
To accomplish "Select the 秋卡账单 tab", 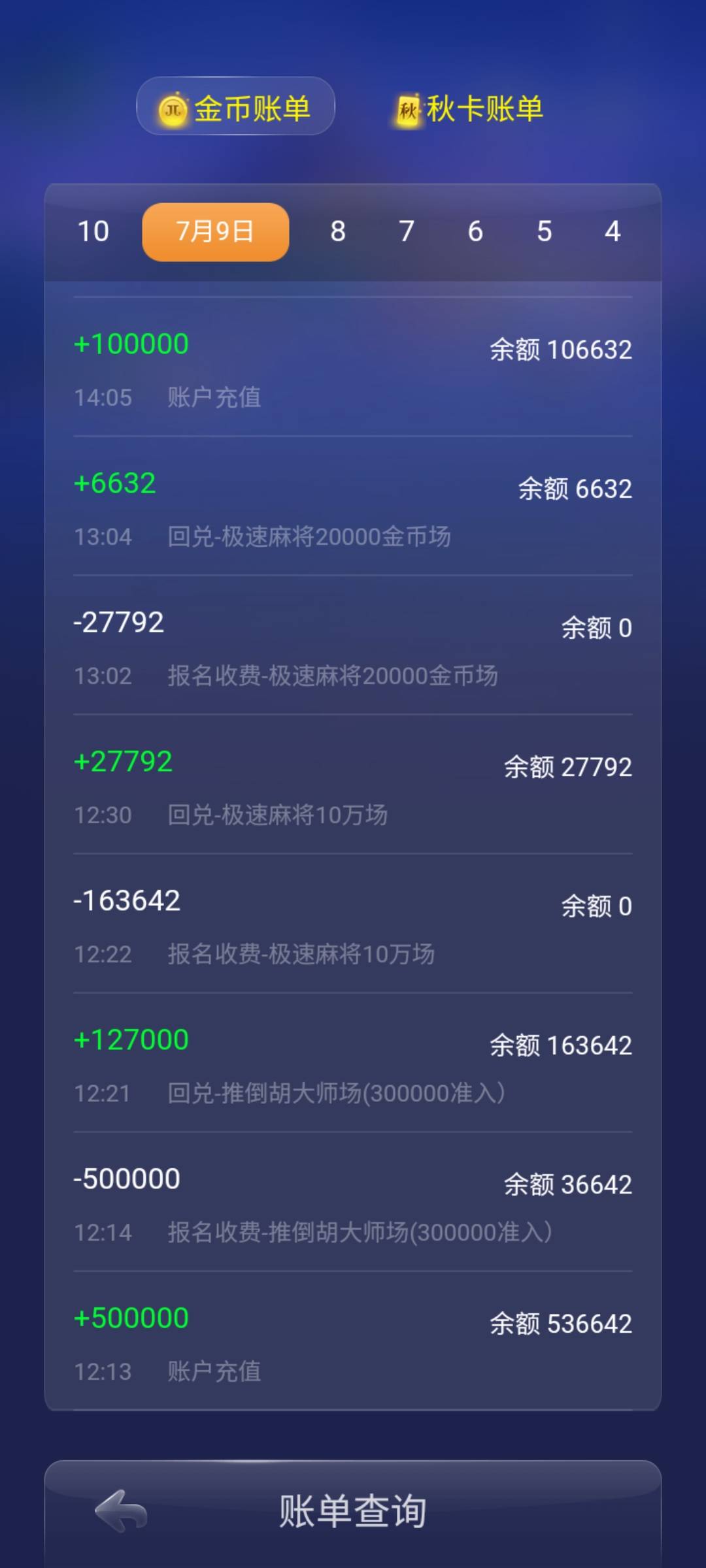I will [484, 108].
